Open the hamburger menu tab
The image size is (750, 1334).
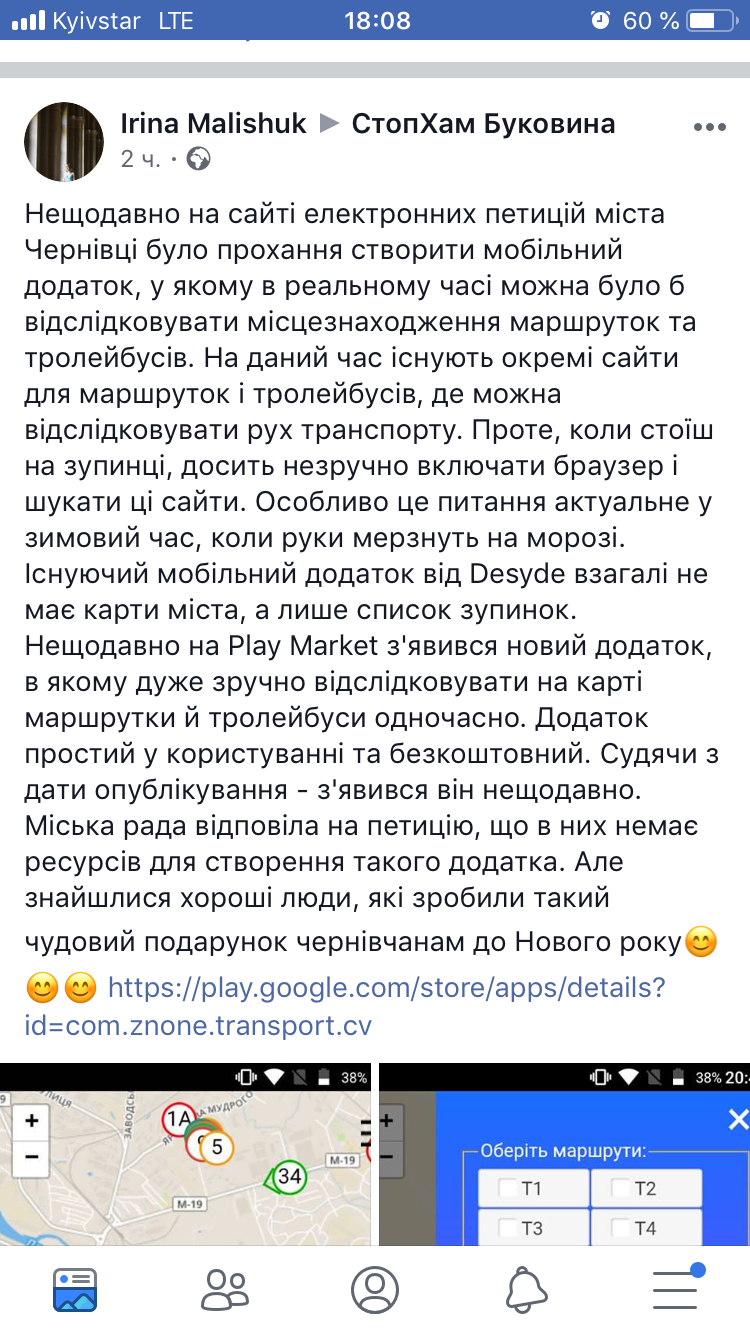(675, 1289)
